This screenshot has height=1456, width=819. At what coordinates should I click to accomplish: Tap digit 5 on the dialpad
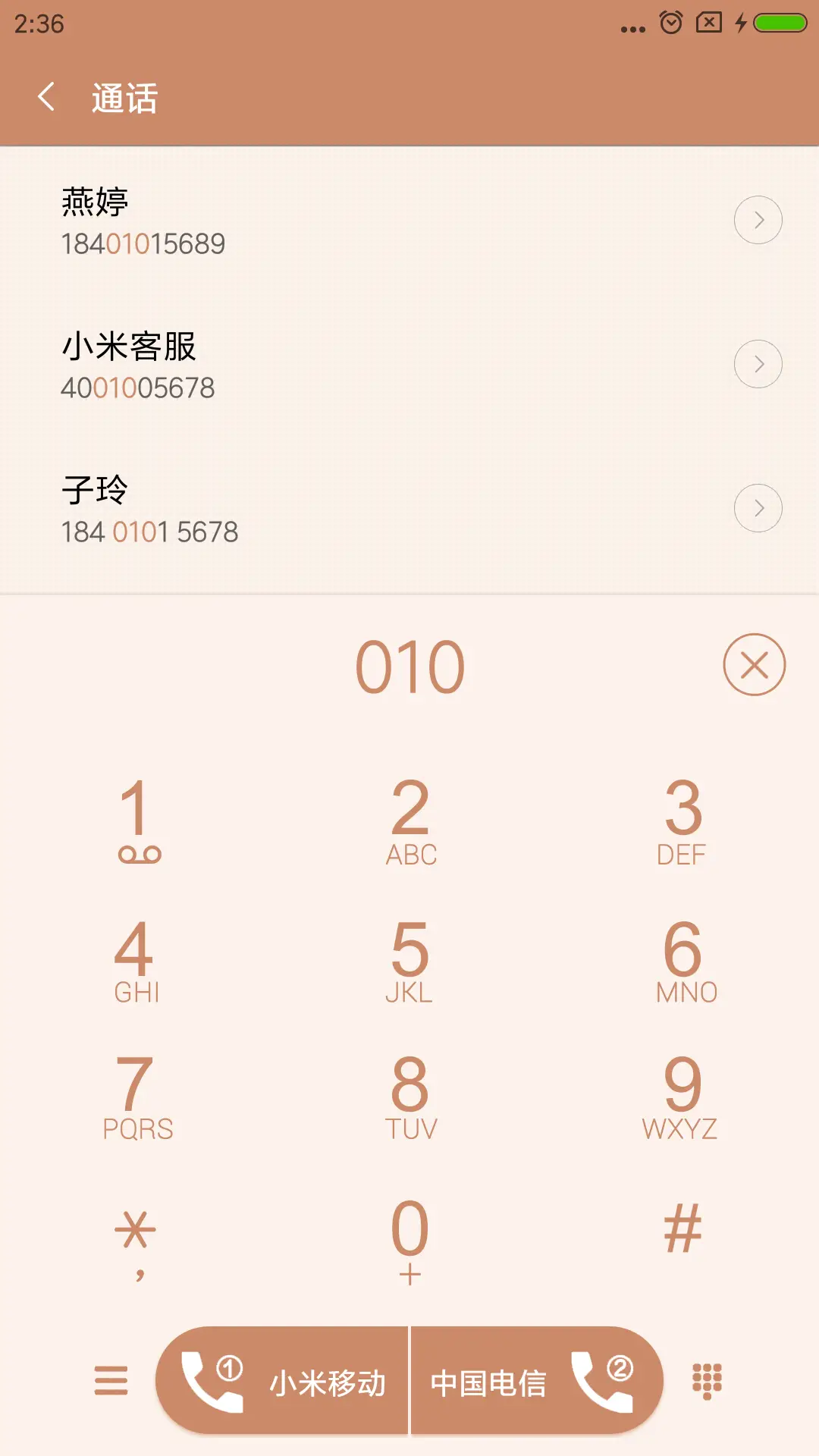coord(409,957)
